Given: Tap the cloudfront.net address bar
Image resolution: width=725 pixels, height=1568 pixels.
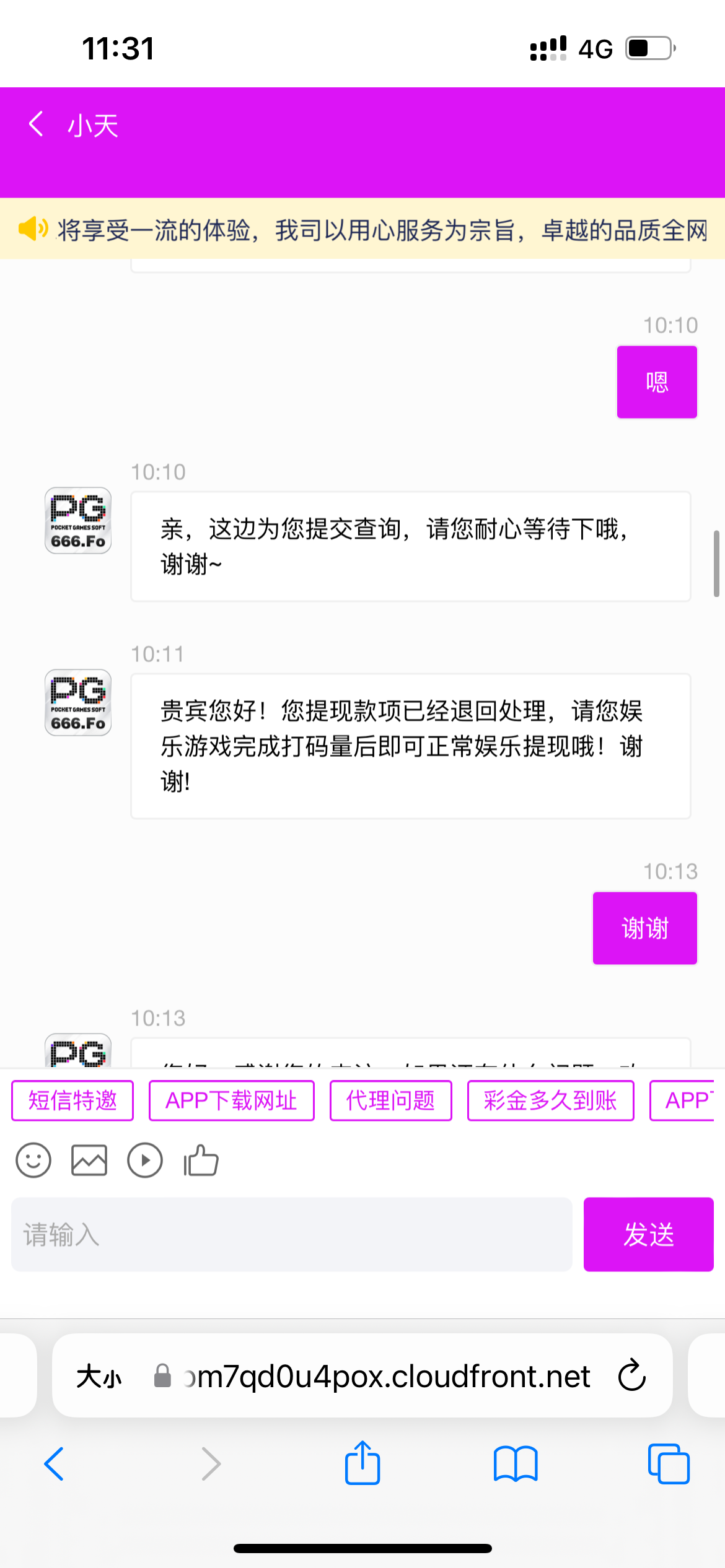Looking at the screenshot, I should click(x=384, y=1376).
